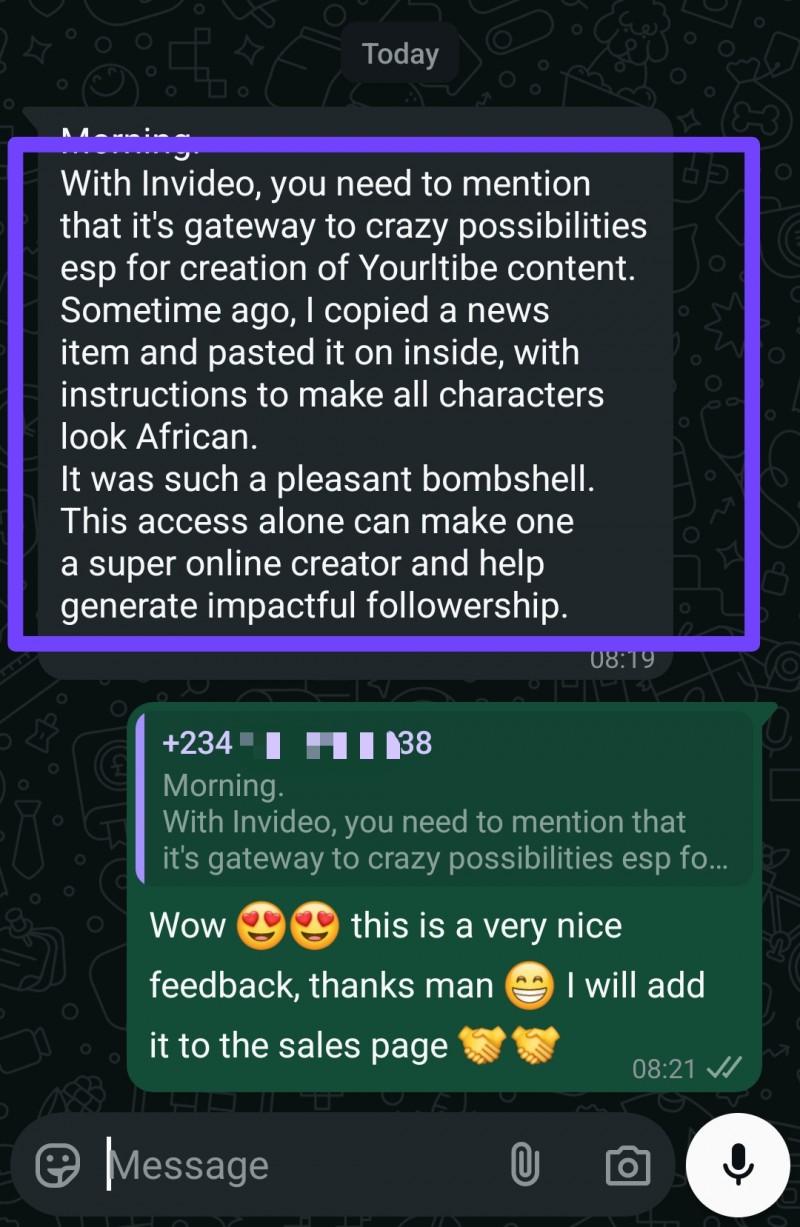Tap the microphone voice message button
800x1227 pixels.
point(738,1164)
